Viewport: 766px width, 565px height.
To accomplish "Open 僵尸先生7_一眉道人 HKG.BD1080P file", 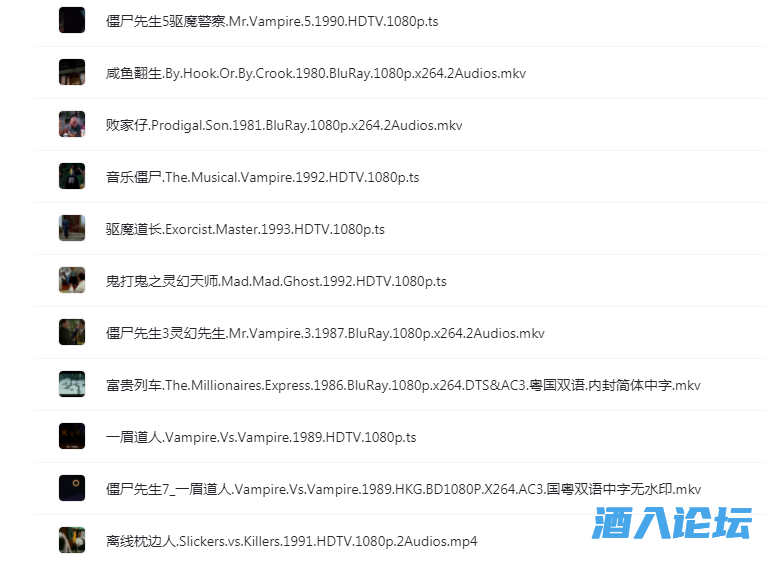I will [403, 489].
